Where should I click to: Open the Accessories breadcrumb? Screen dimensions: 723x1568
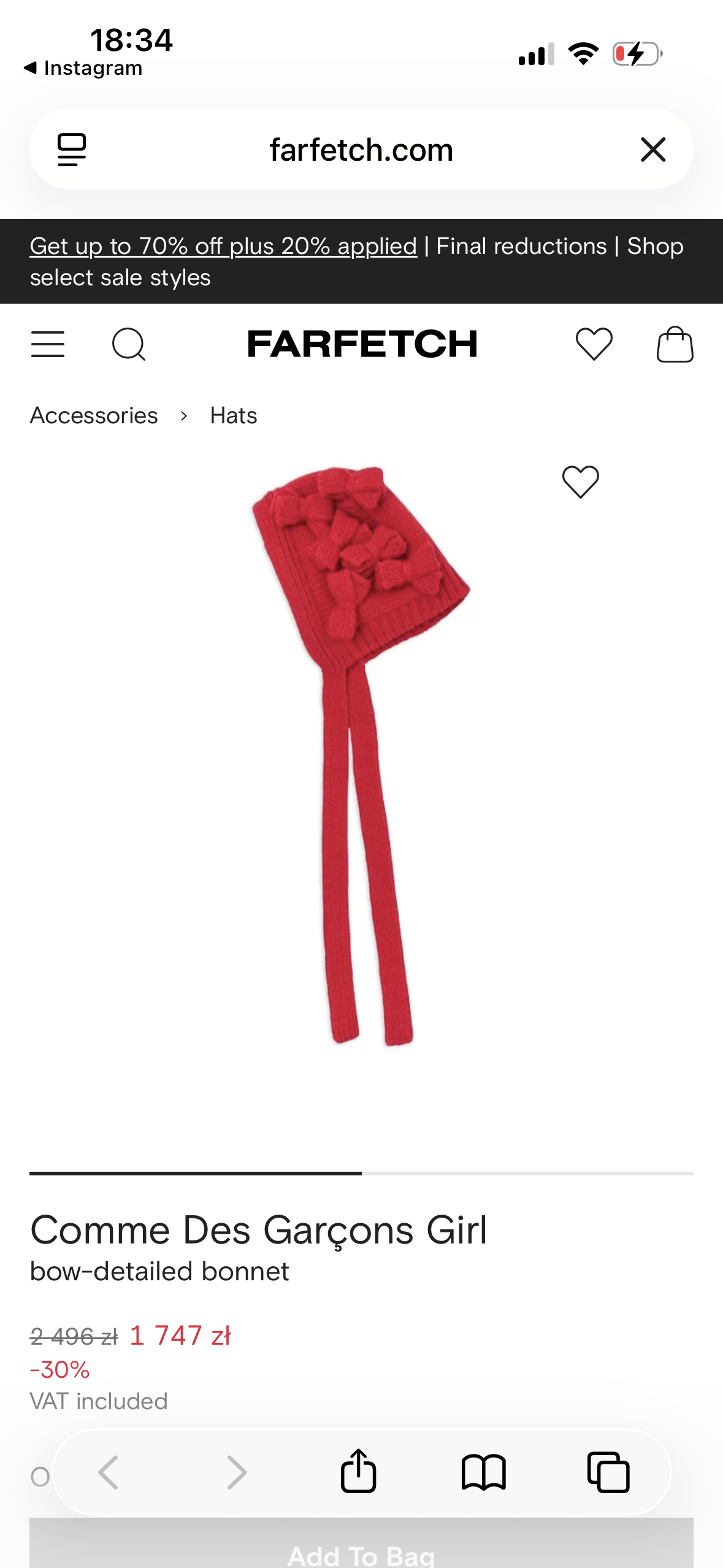tap(94, 416)
